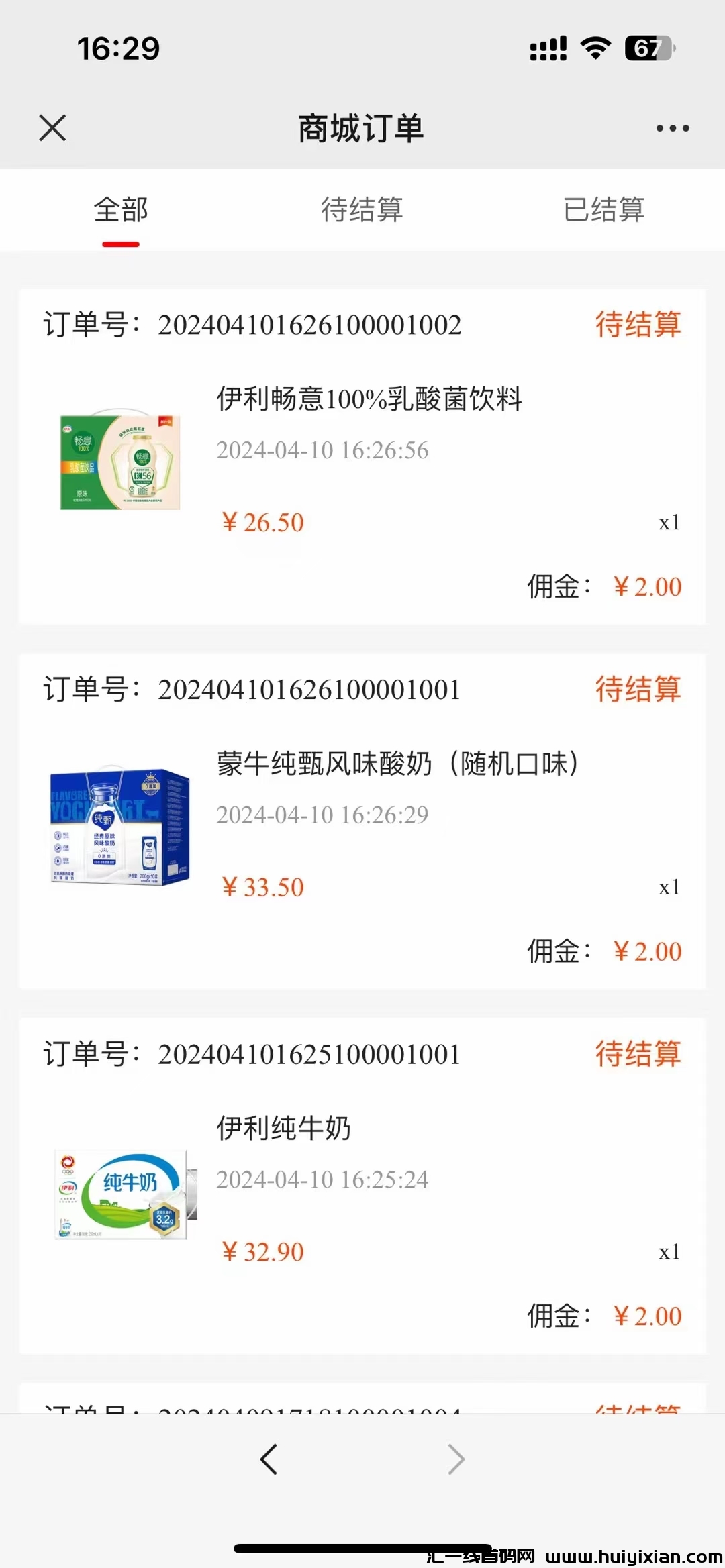725x1568 pixels.
Task: Tap the browser forward arrow
Action: [456, 1459]
